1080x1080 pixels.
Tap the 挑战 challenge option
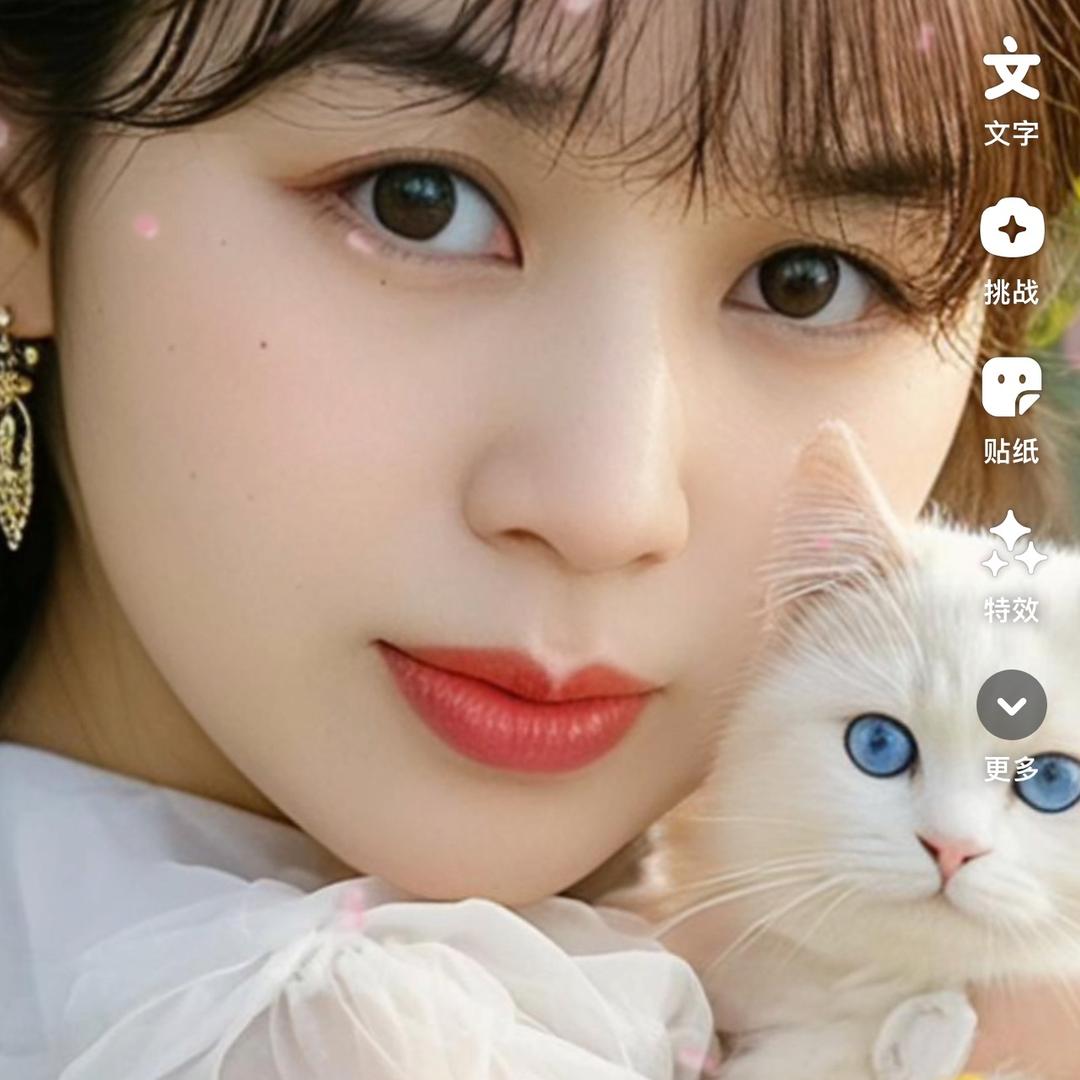pyautogui.click(x=1011, y=231)
